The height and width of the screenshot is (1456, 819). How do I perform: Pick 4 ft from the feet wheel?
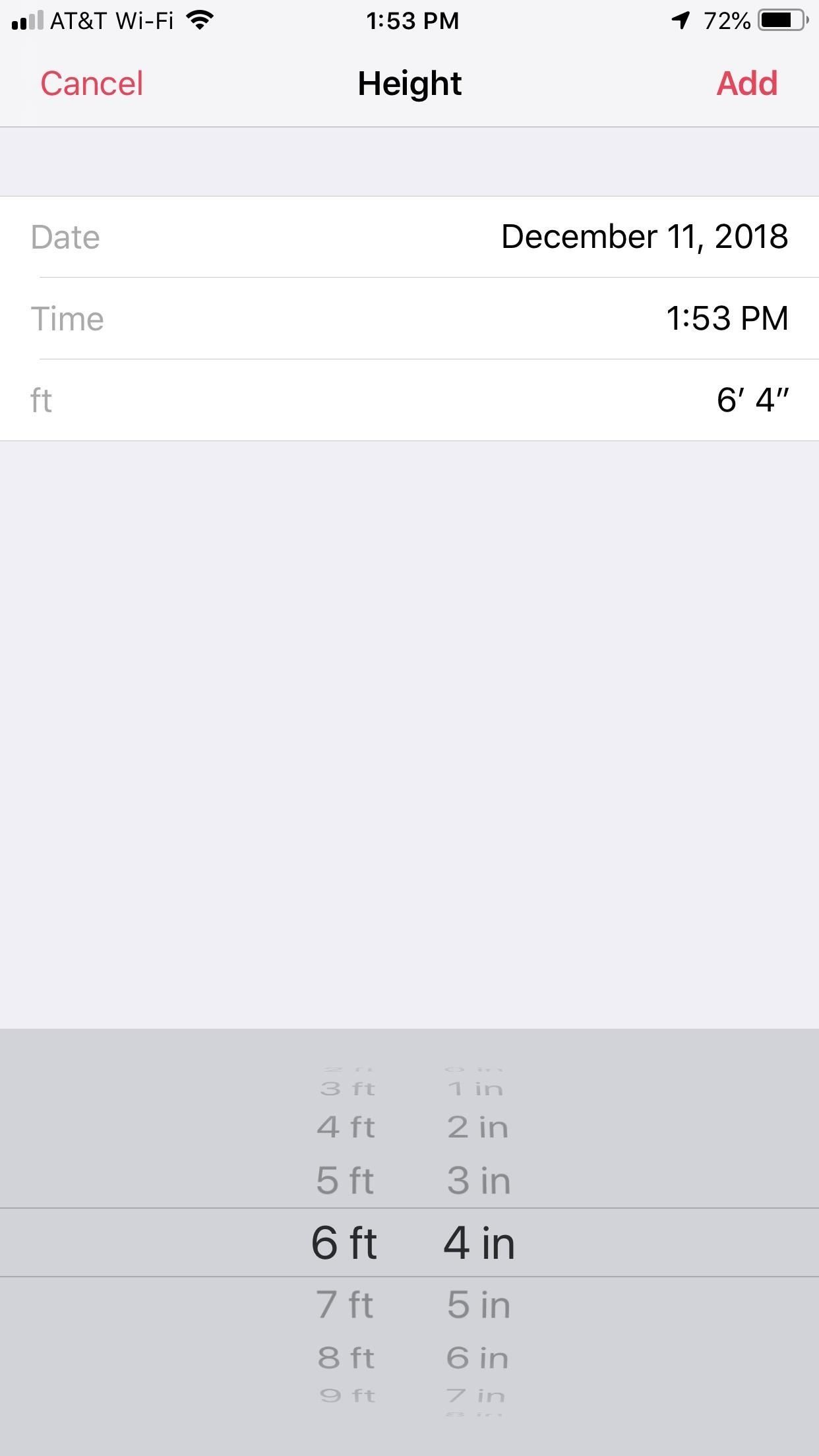pyautogui.click(x=346, y=1127)
